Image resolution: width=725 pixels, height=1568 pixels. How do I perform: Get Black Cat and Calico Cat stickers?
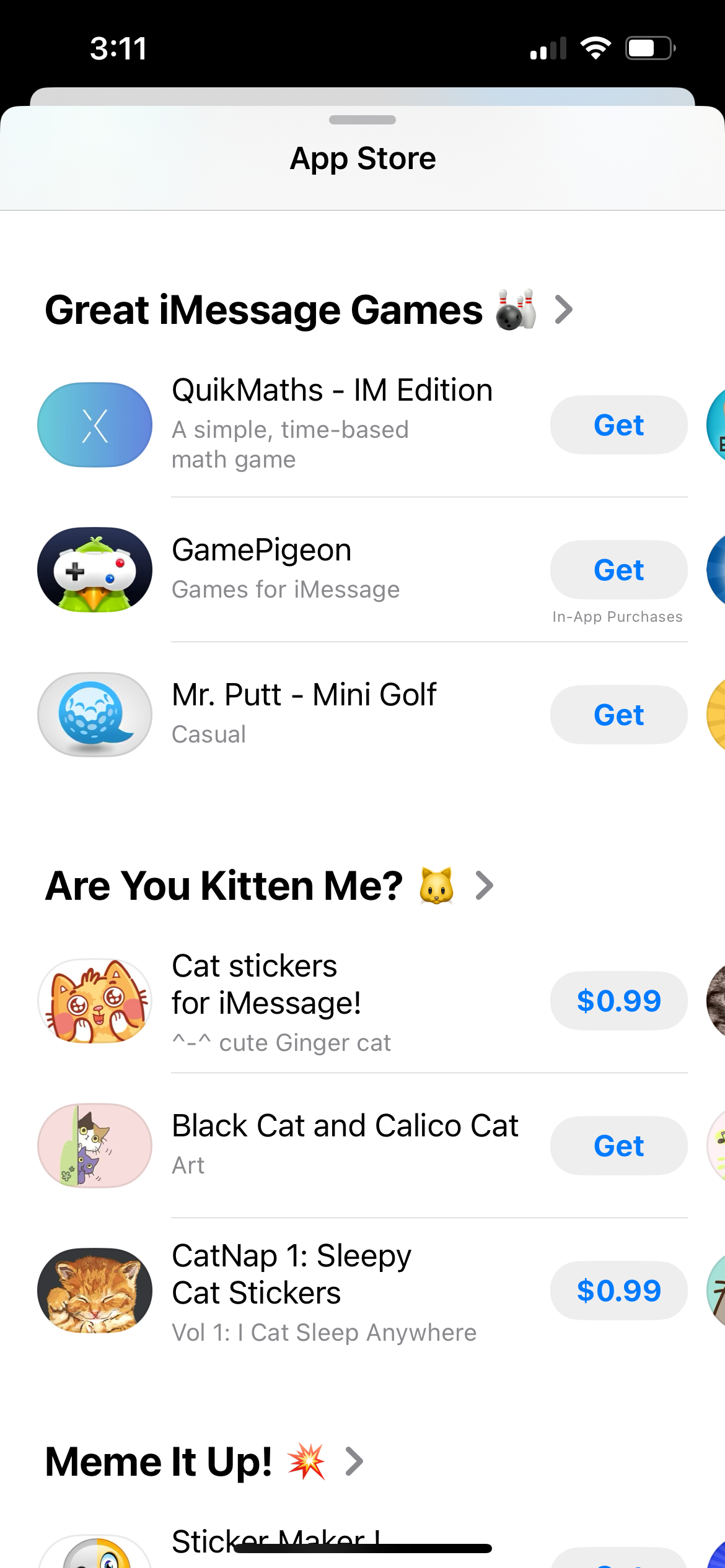pos(618,1146)
